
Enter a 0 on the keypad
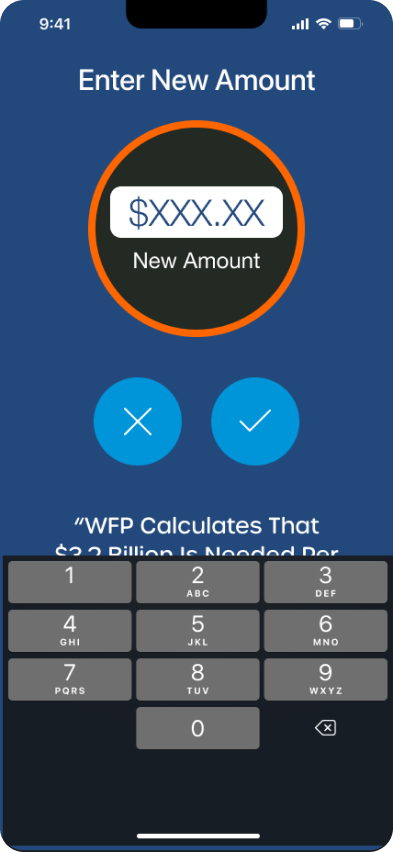198,728
